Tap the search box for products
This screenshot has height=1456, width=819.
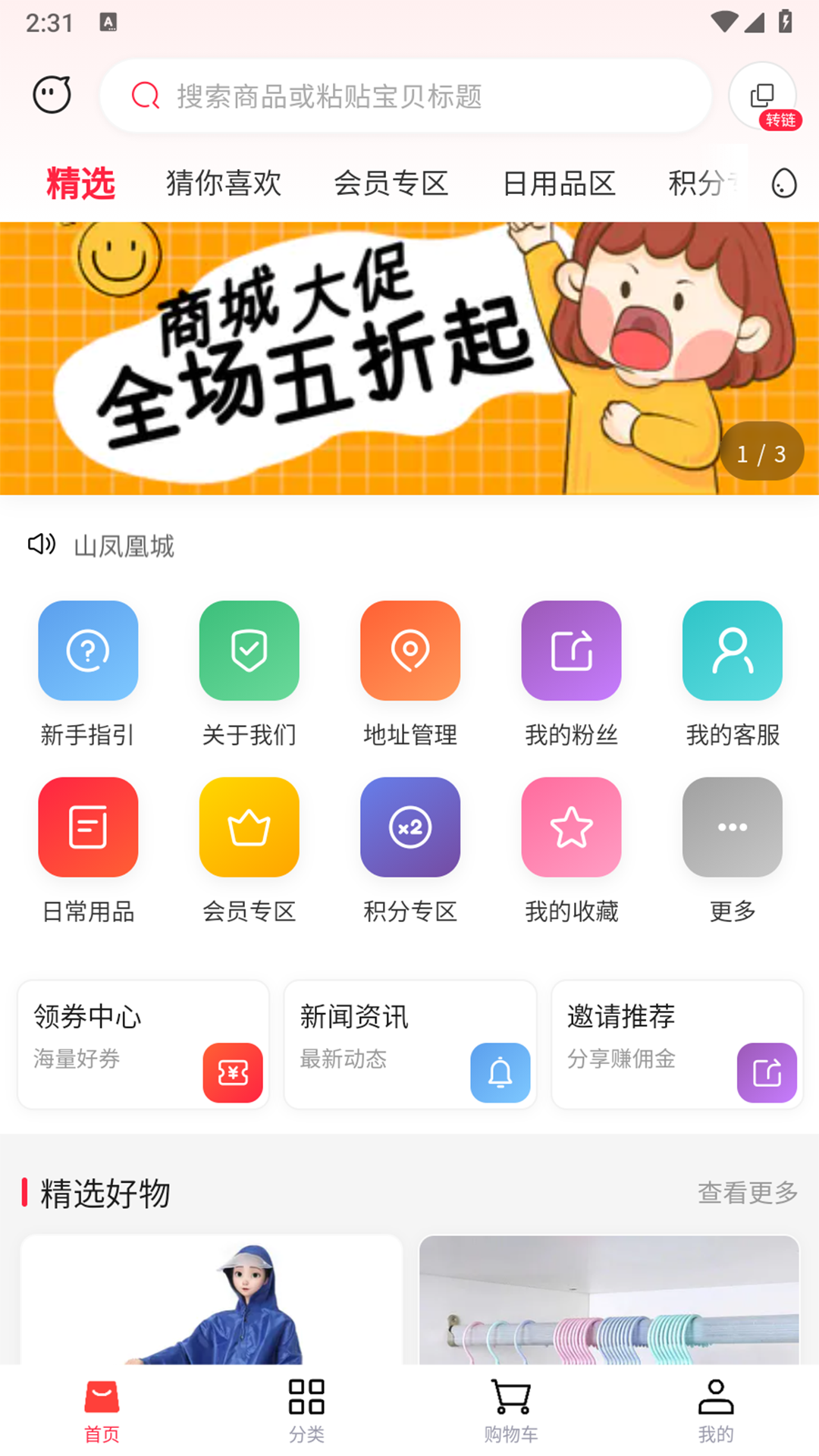click(x=406, y=96)
